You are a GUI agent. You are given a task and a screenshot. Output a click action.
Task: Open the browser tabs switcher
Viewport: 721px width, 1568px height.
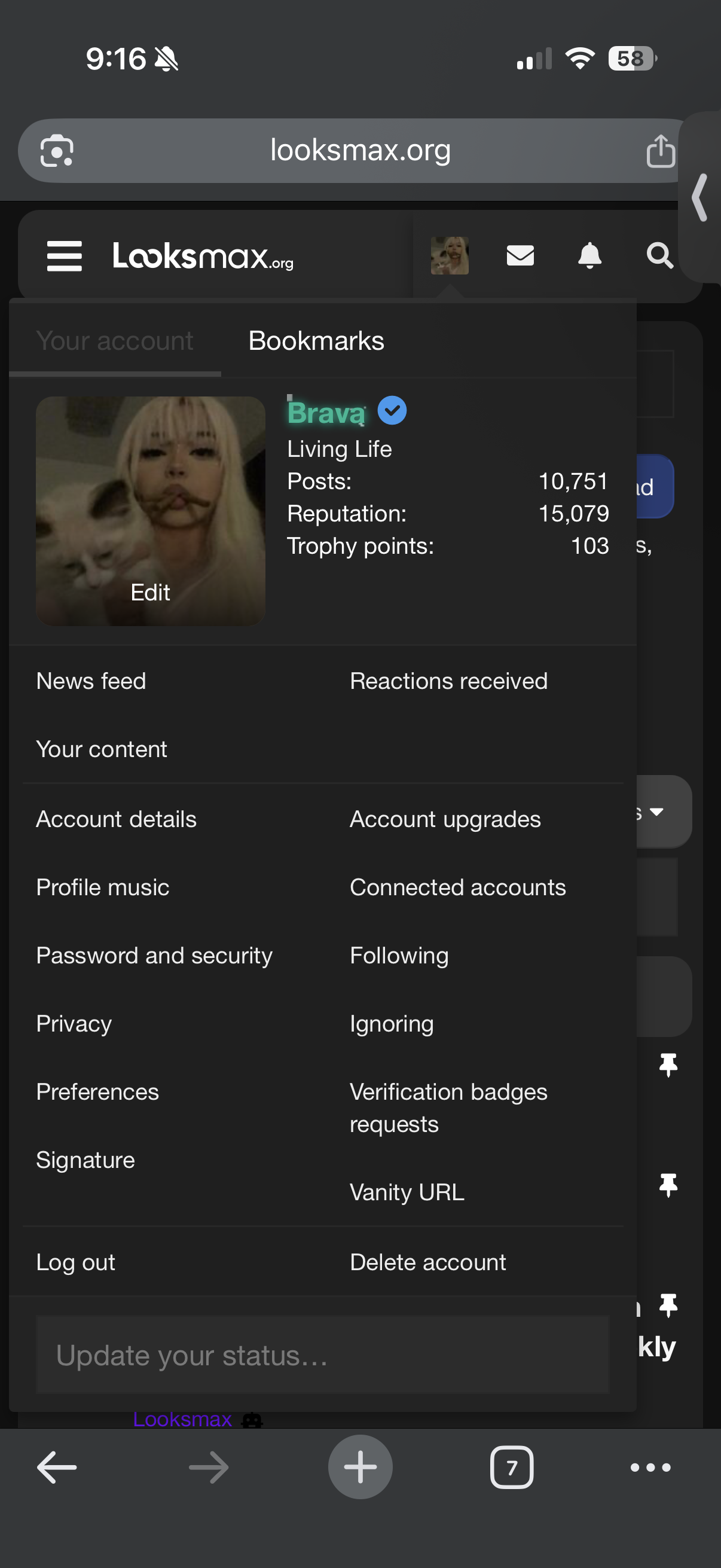click(x=512, y=1467)
